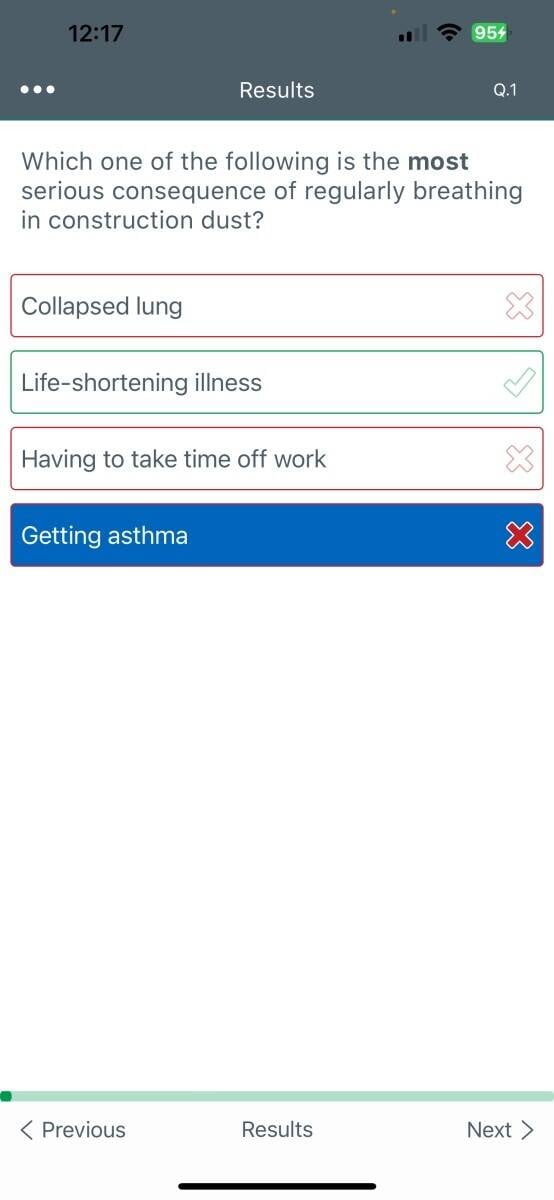Select Having to take time off work
This screenshot has height=1200, width=554.
pos(277,459)
